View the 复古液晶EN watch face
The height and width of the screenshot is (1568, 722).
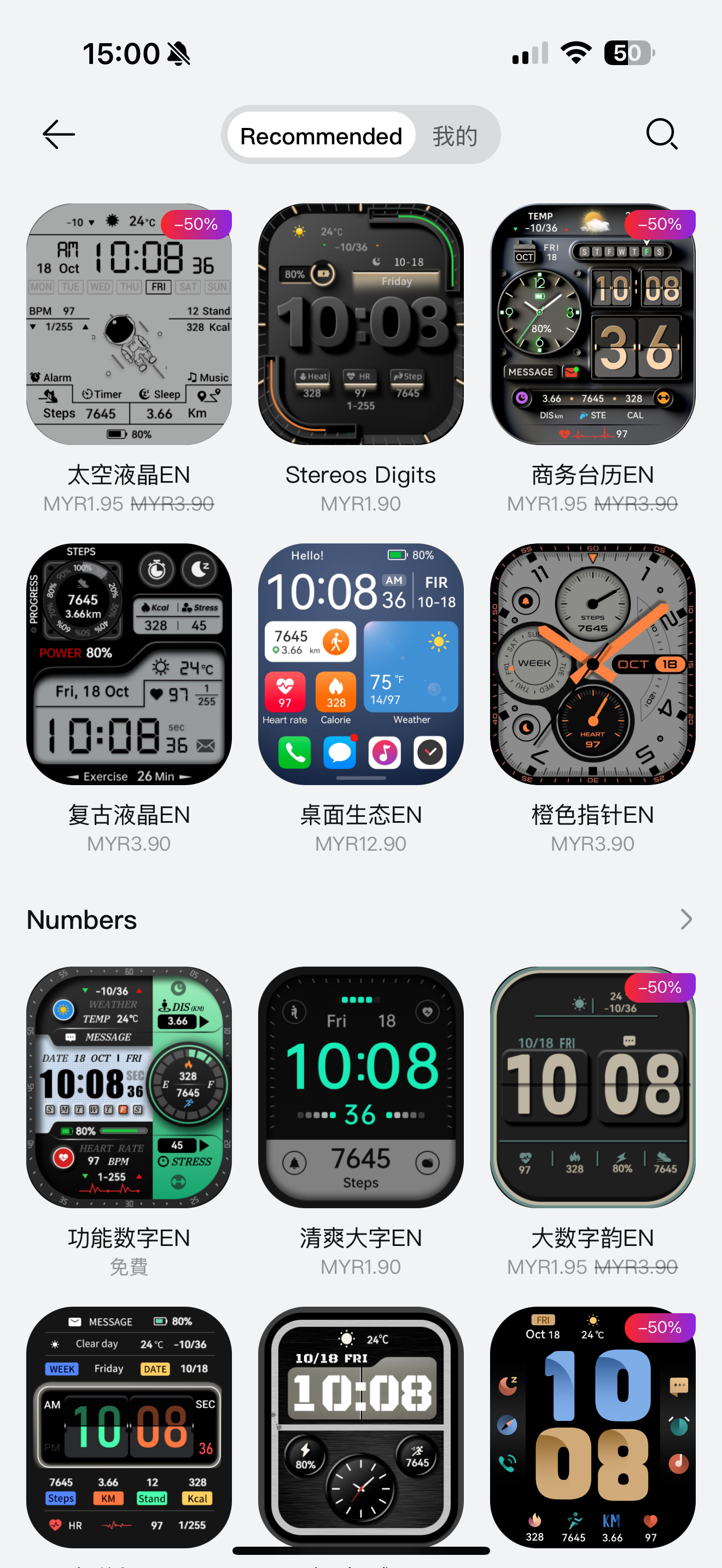(129, 664)
